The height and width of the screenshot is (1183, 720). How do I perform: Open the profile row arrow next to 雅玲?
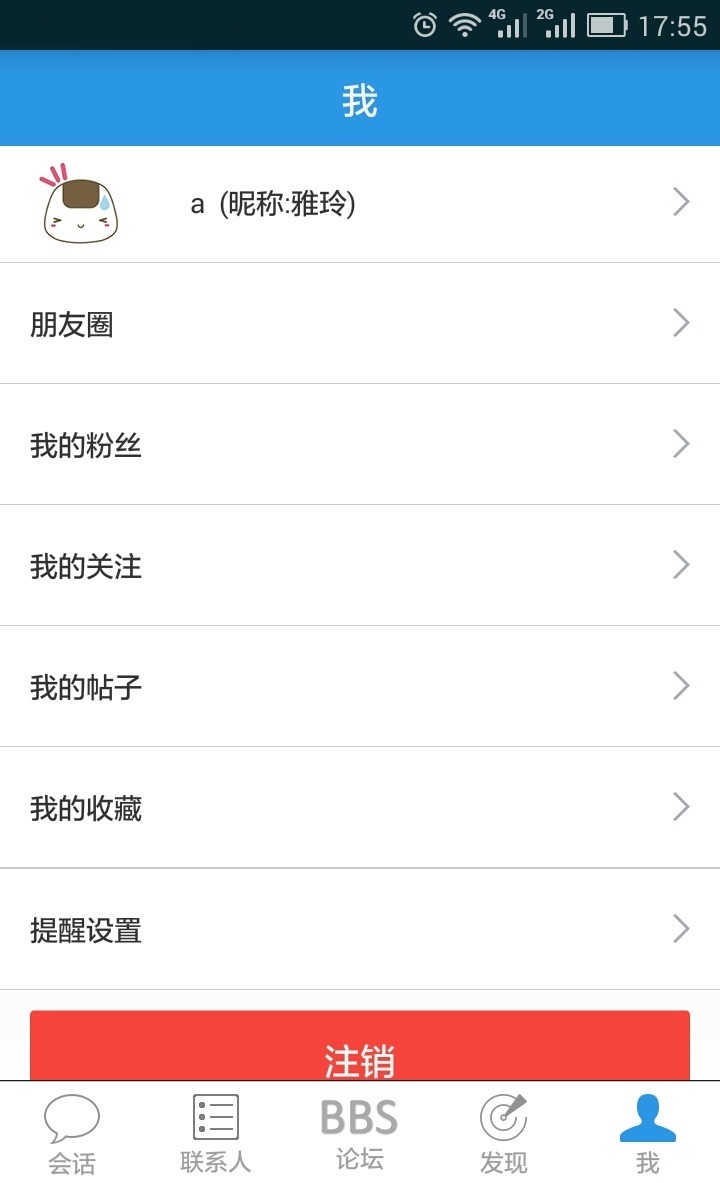tap(682, 202)
